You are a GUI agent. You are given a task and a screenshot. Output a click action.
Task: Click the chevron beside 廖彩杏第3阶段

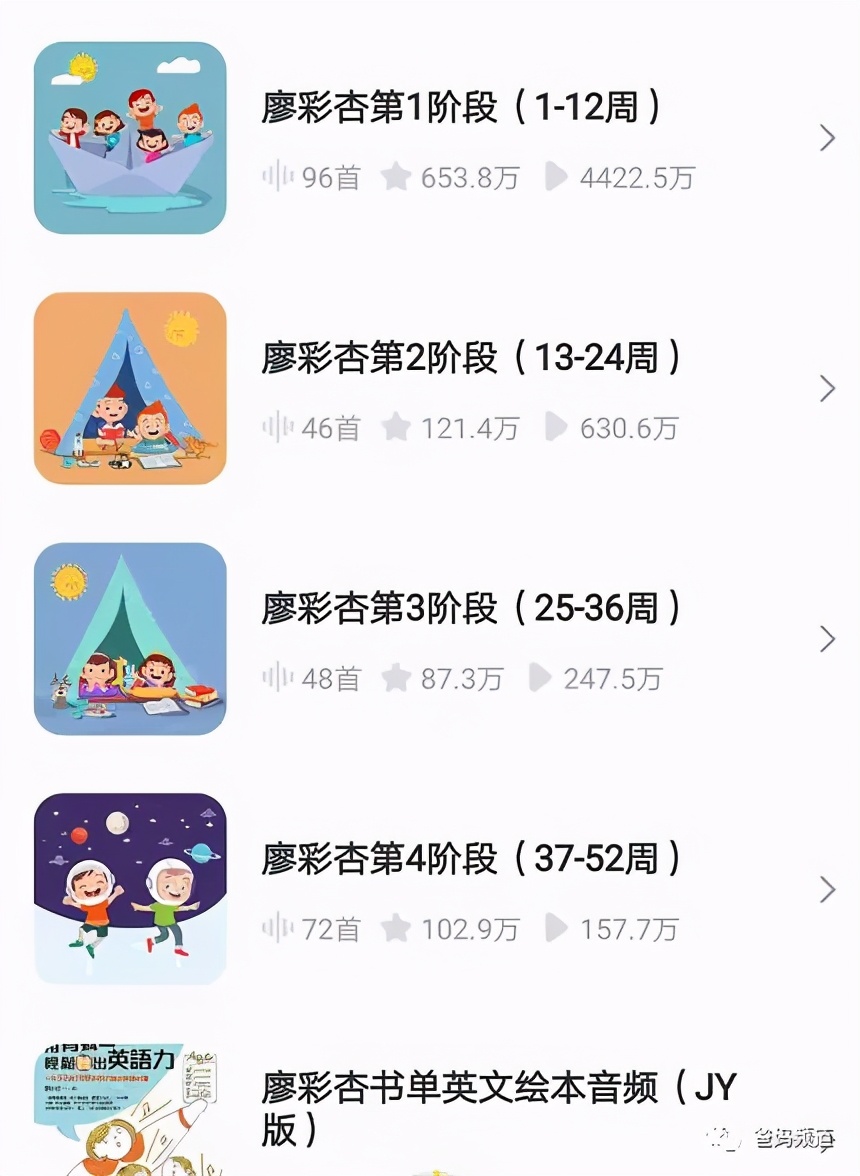(x=825, y=640)
